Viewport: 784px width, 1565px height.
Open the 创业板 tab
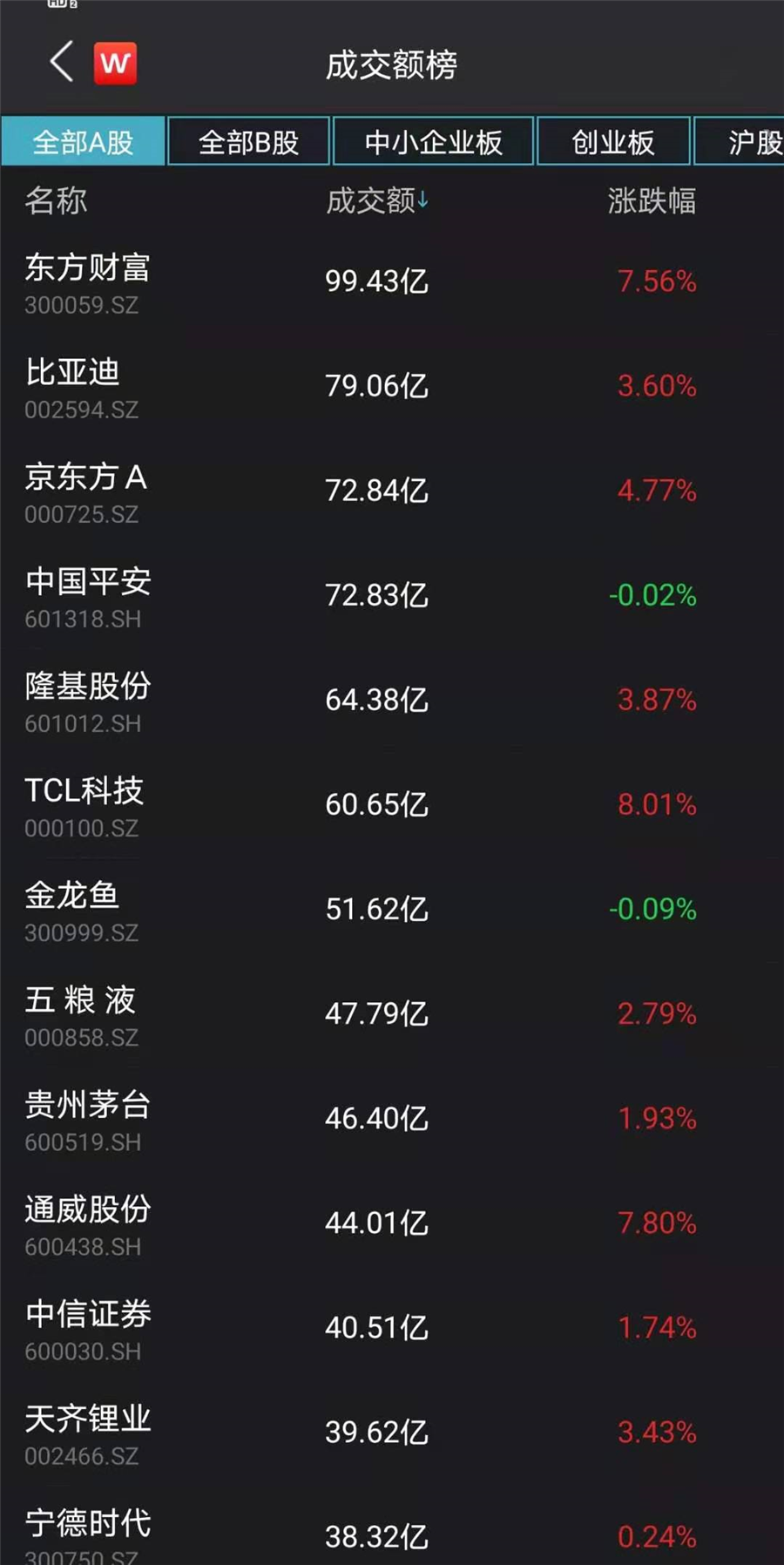(x=613, y=141)
